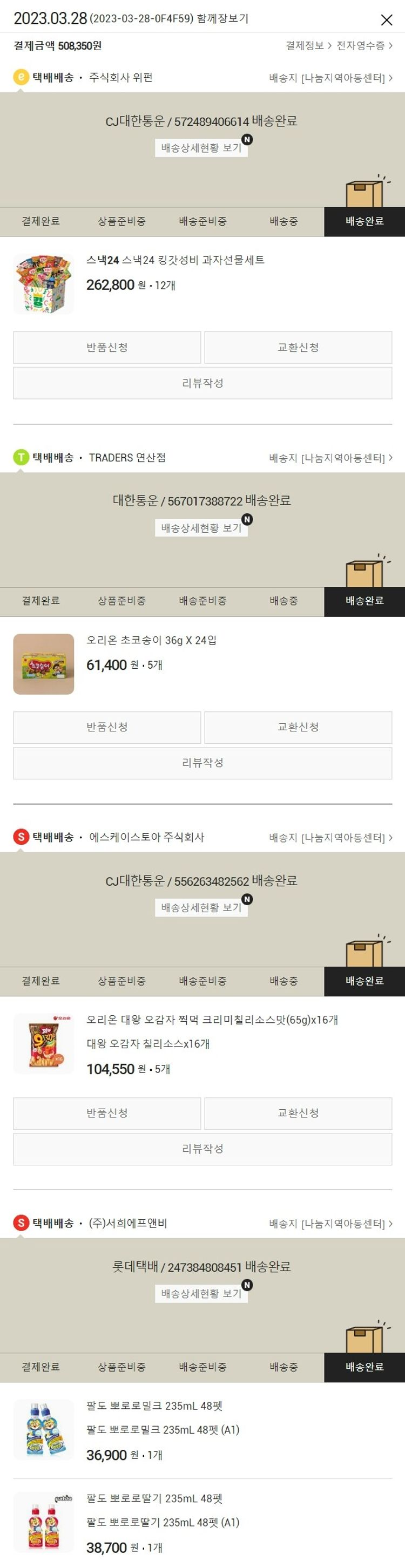Open the 스낵24 킹갓성비 과자선물세트 product
405x1568 pixels.
[x=175, y=261]
